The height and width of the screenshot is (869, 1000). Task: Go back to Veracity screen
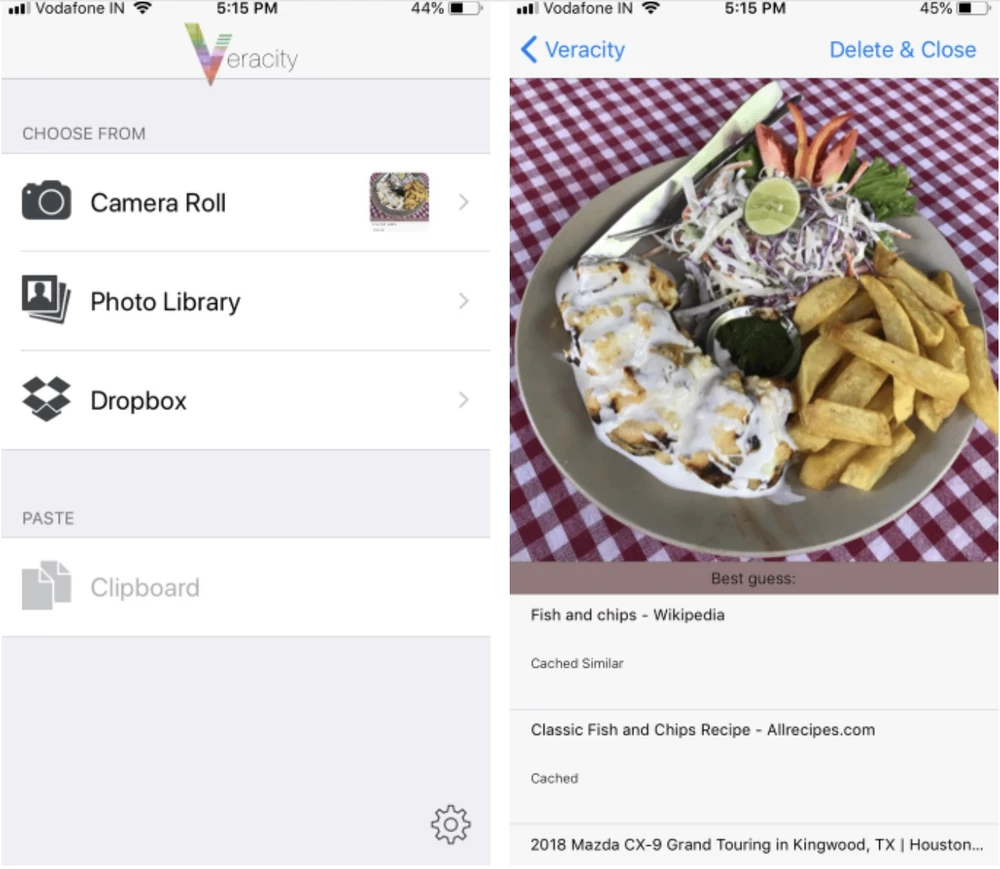(x=574, y=50)
